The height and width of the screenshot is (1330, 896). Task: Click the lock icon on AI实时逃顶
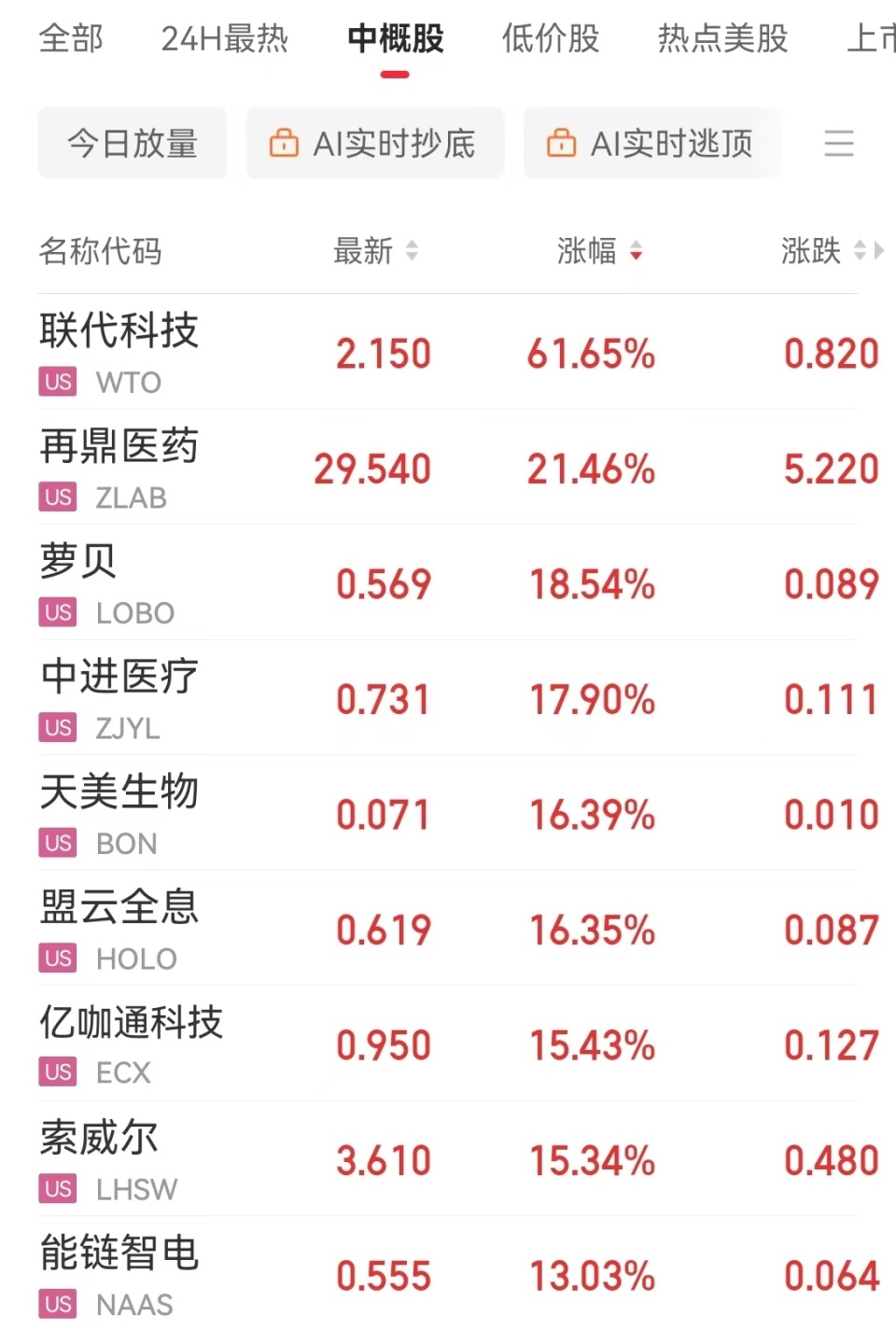coord(561,143)
